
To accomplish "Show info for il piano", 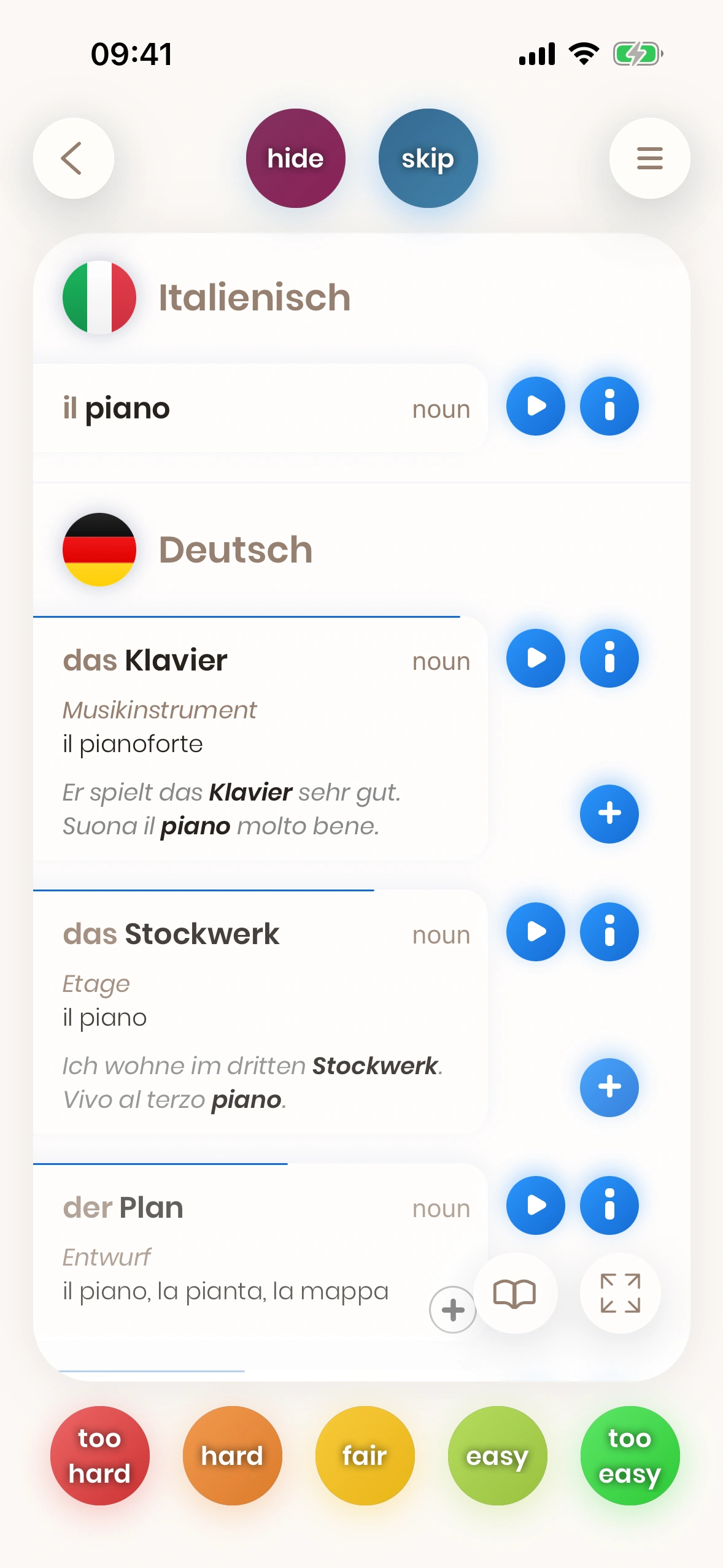I will [x=609, y=406].
